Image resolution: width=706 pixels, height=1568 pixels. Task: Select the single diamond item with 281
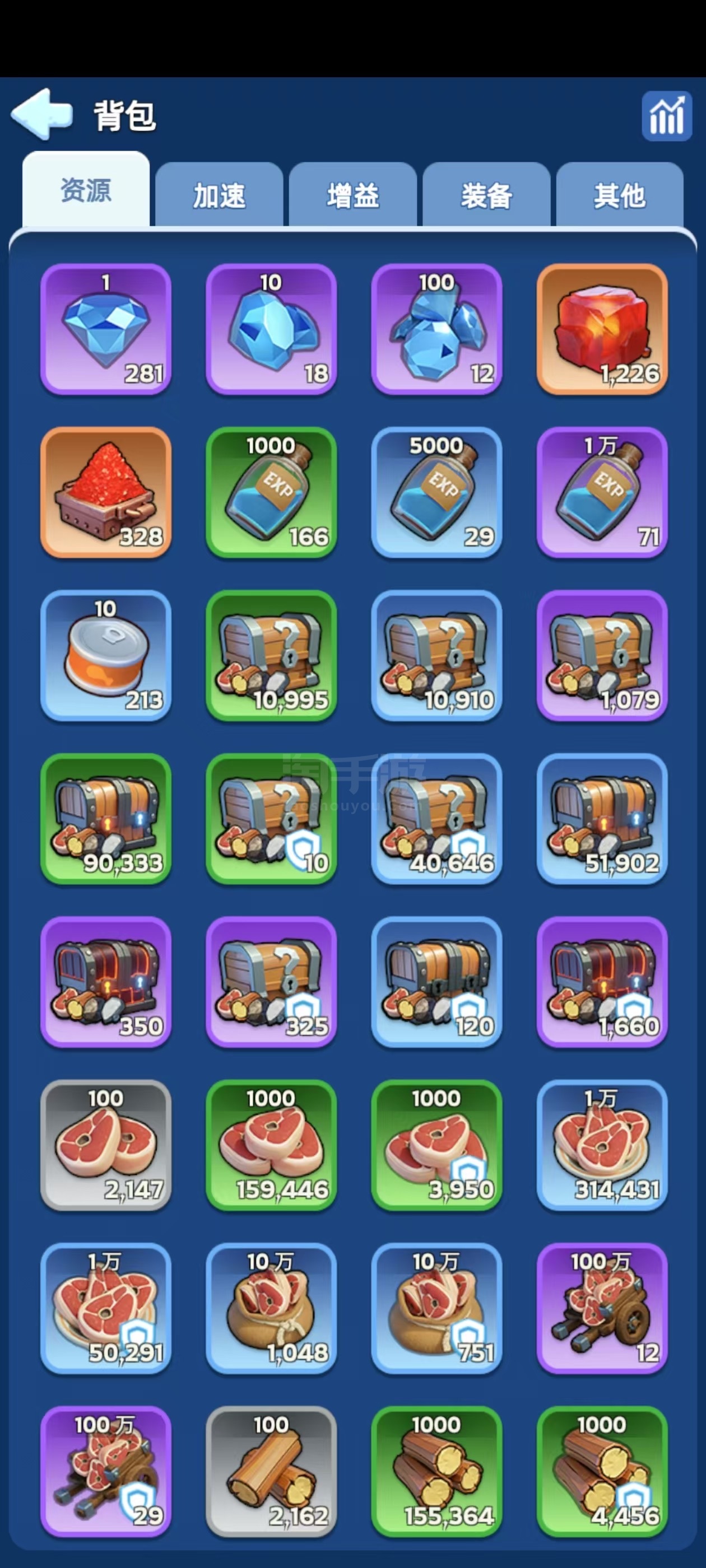[106, 329]
